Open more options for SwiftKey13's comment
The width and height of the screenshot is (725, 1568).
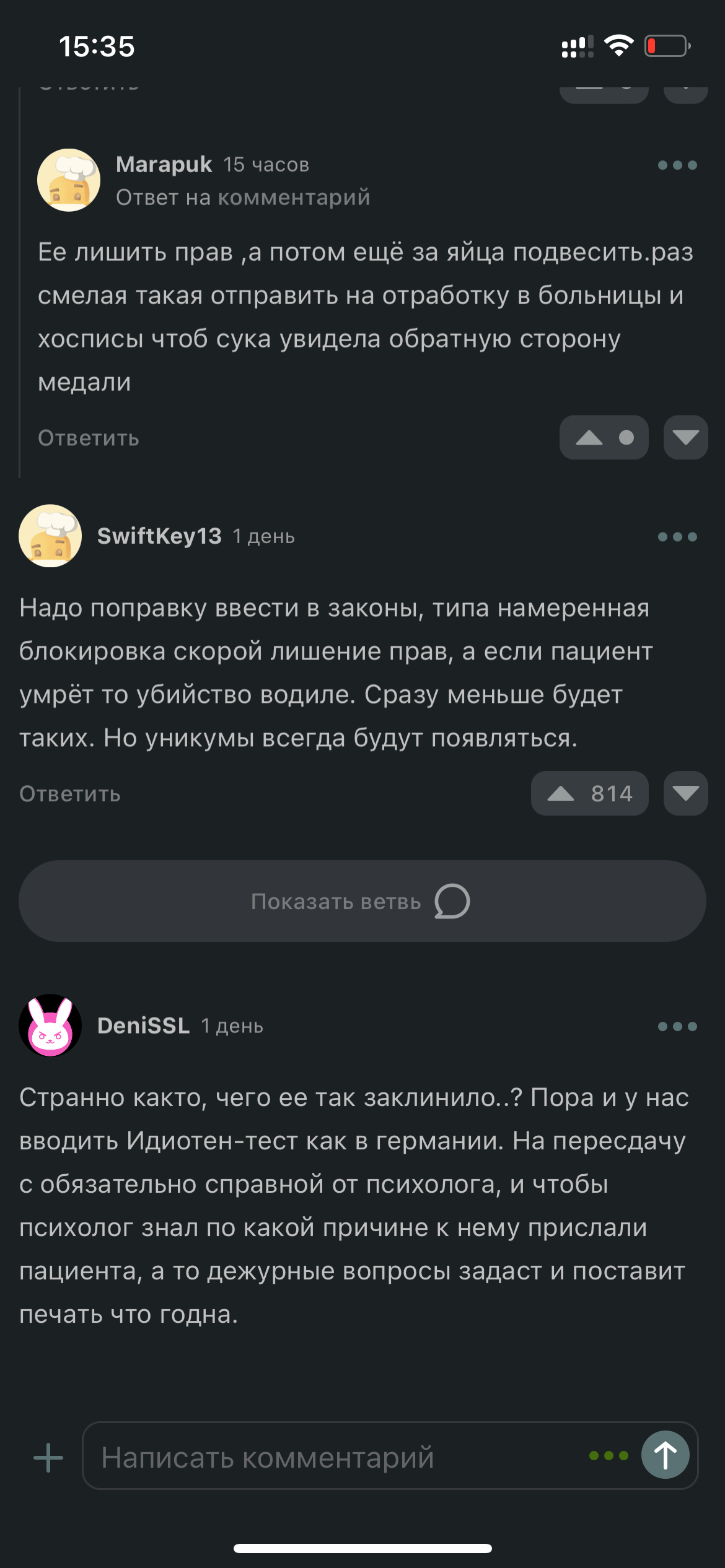[677, 537]
